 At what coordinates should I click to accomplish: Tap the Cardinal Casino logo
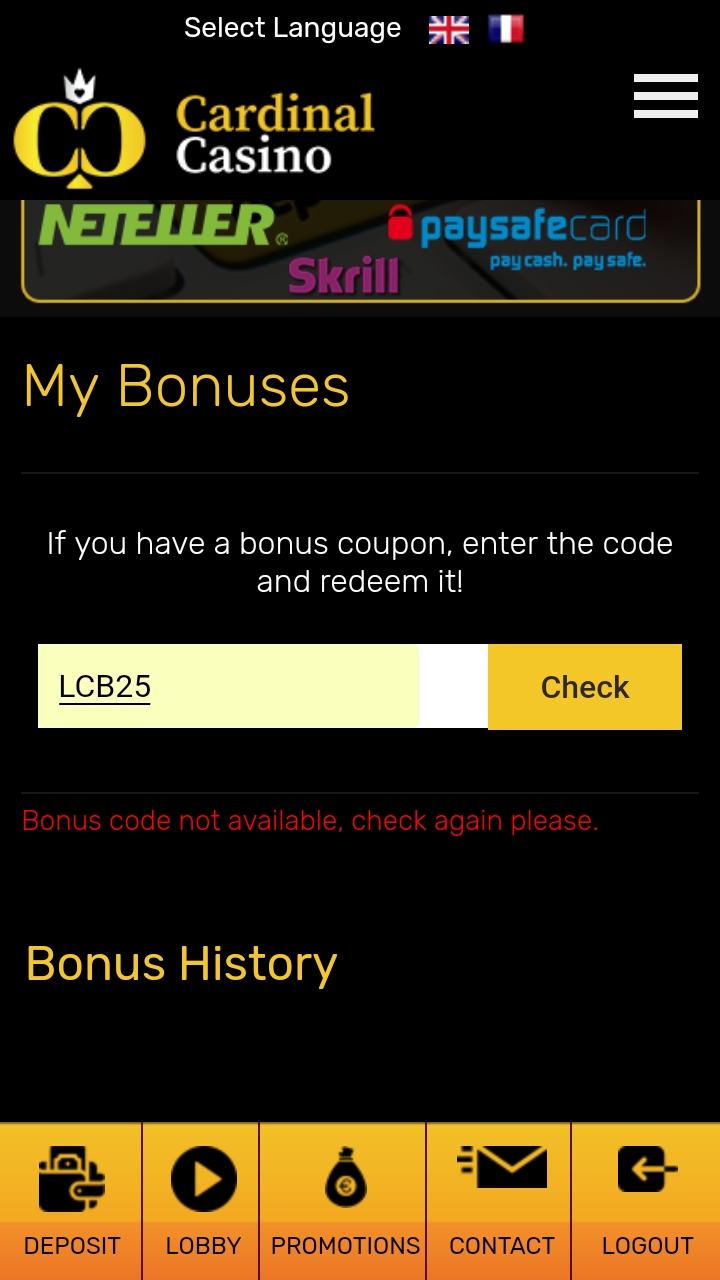pyautogui.click(x=195, y=130)
